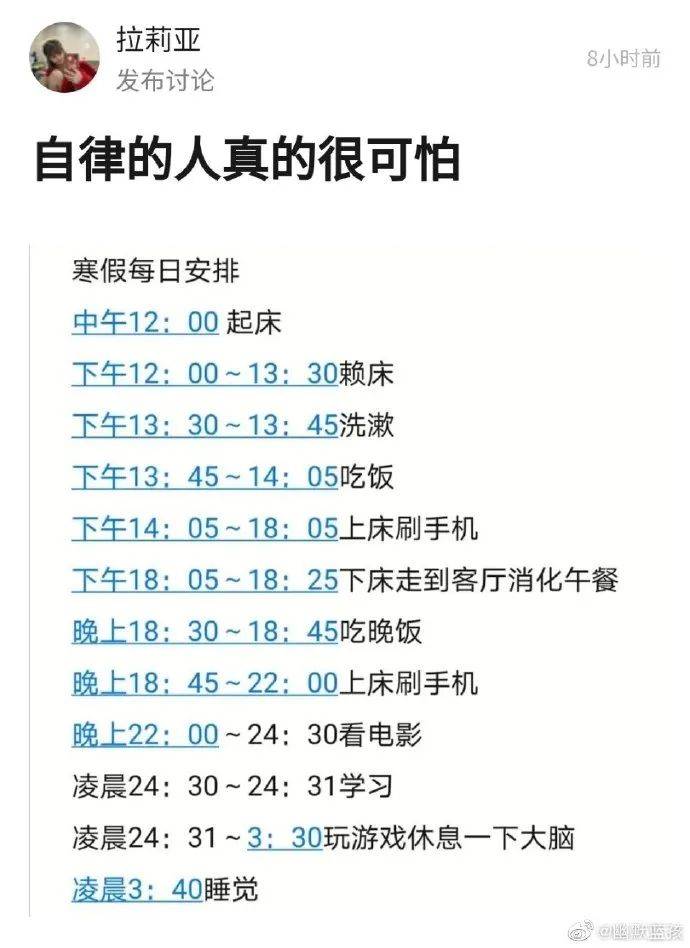Tap the 下午12:00~13:30 time link

204,375
